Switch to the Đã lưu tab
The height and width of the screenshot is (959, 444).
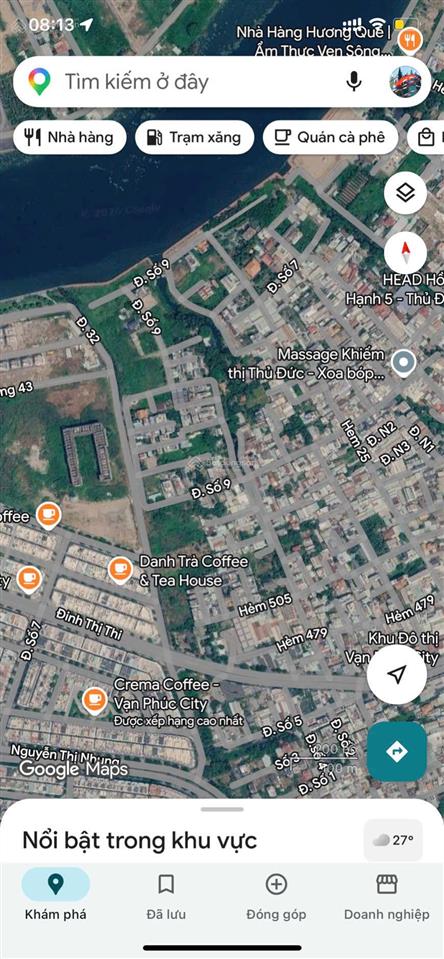tap(166, 896)
